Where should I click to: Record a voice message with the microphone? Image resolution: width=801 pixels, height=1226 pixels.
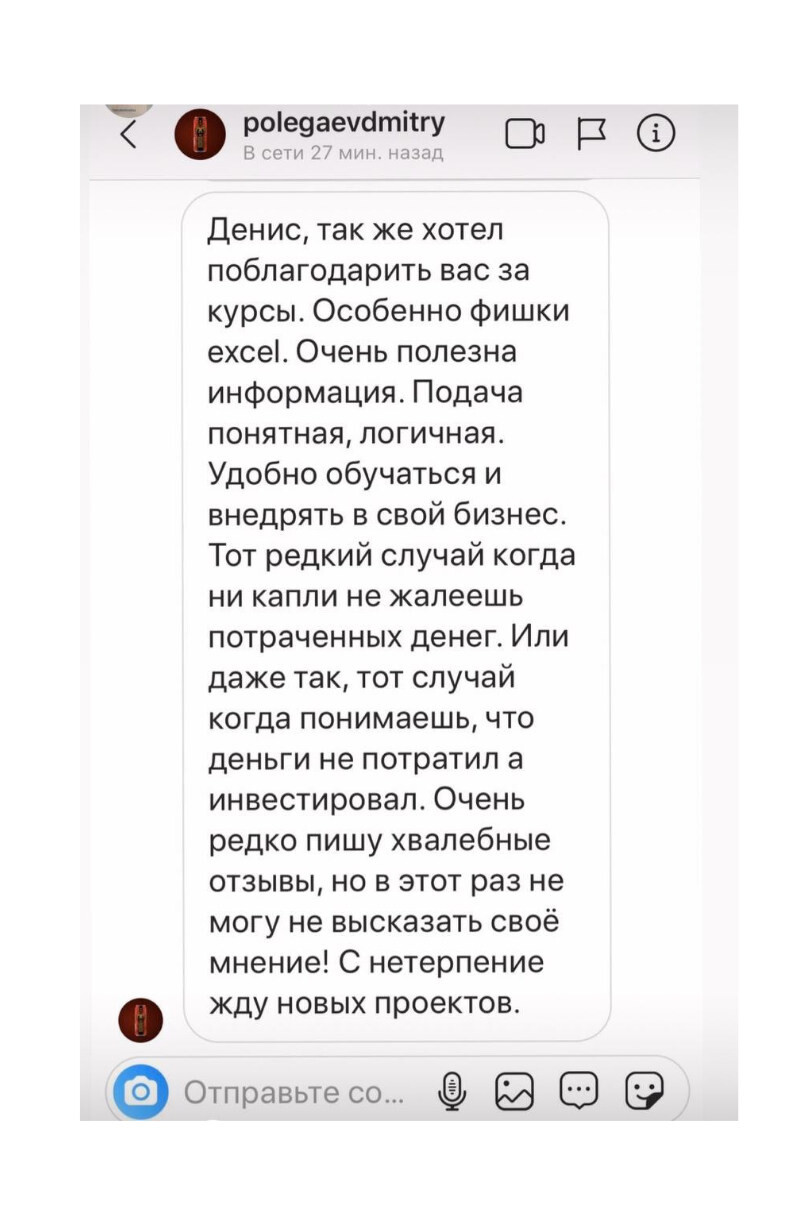[x=453, y=1092]
